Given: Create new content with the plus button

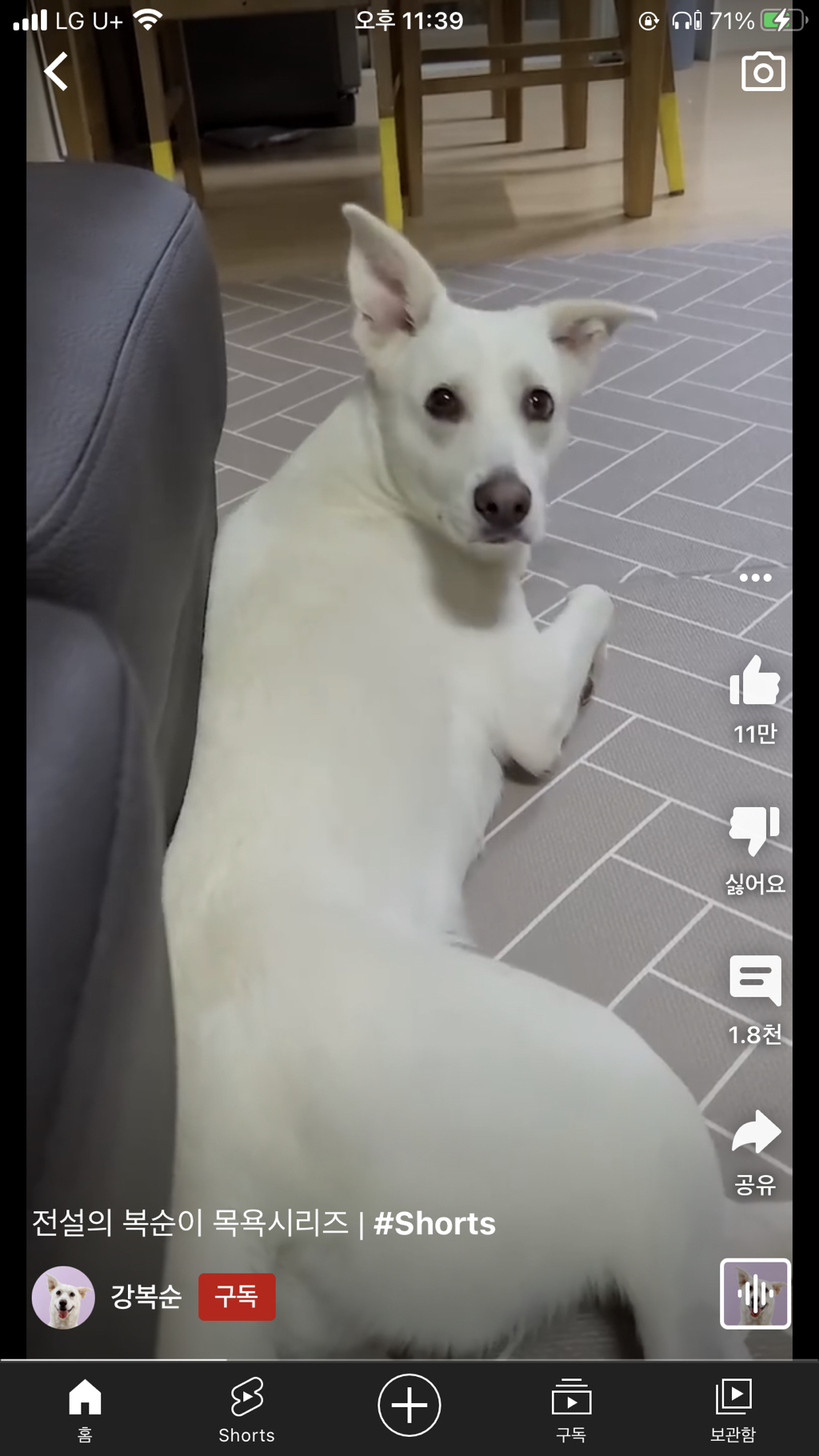Looking at the screenshot, I should (409, 1406).
